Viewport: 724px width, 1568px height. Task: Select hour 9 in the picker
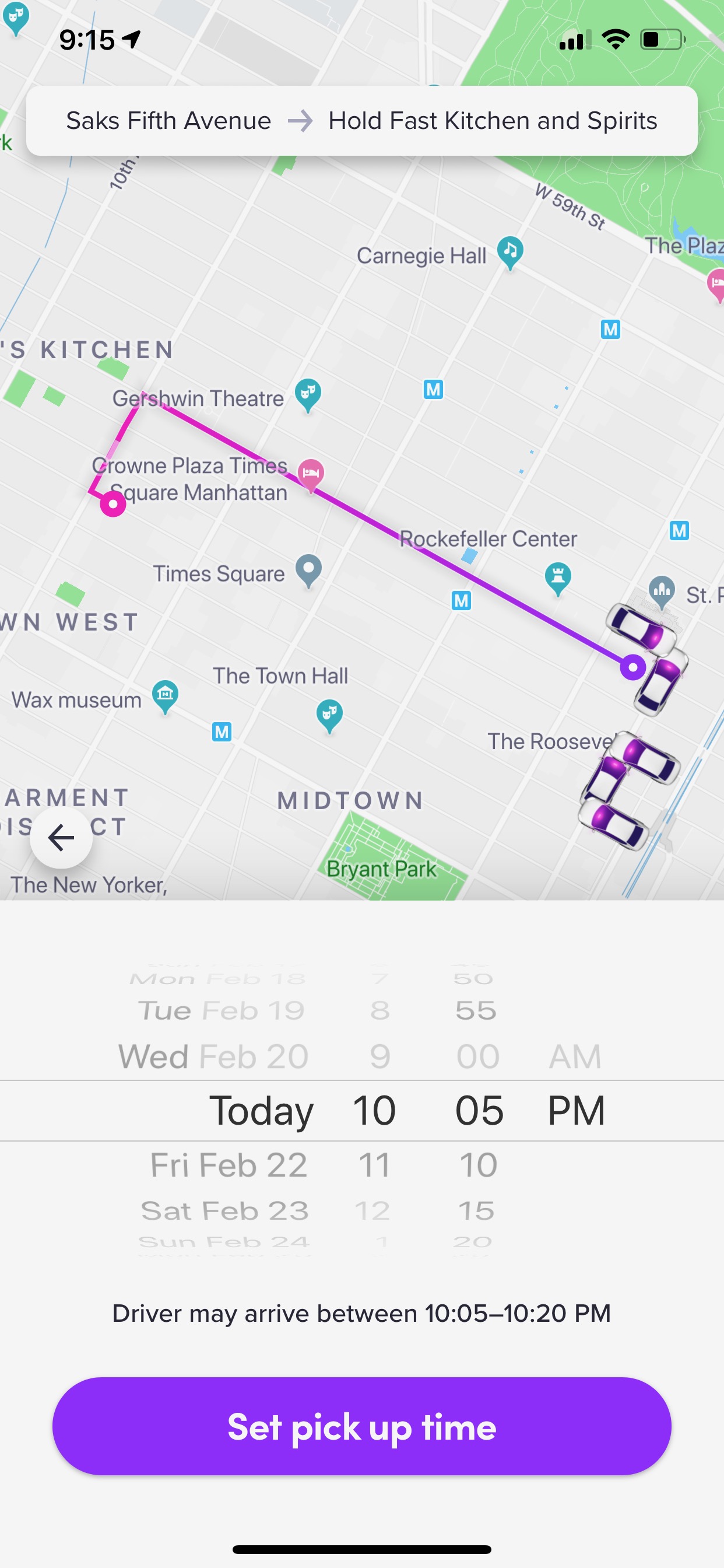(x=379, y=1056)
